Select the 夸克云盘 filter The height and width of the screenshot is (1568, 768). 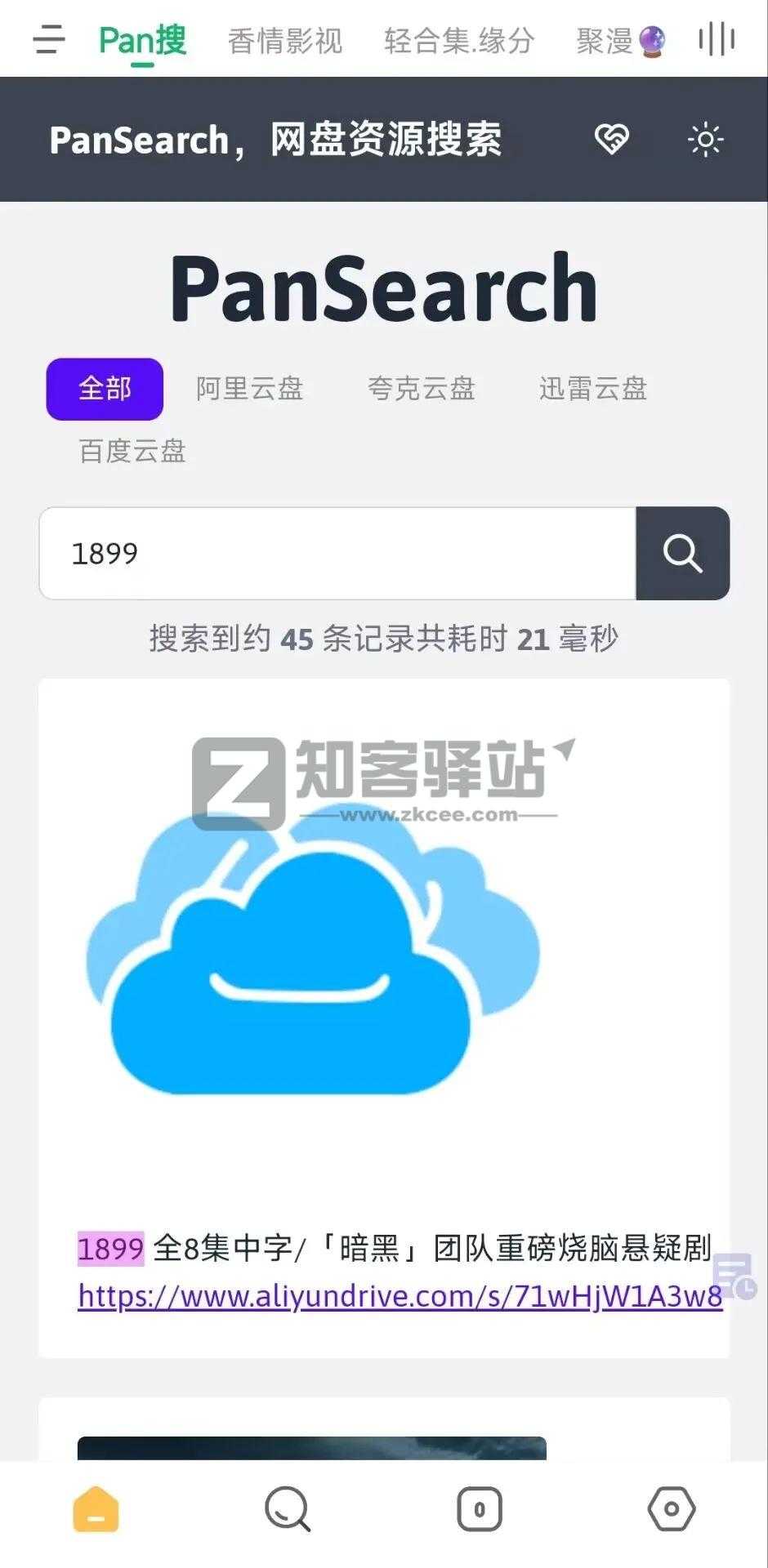pos(422,390)
